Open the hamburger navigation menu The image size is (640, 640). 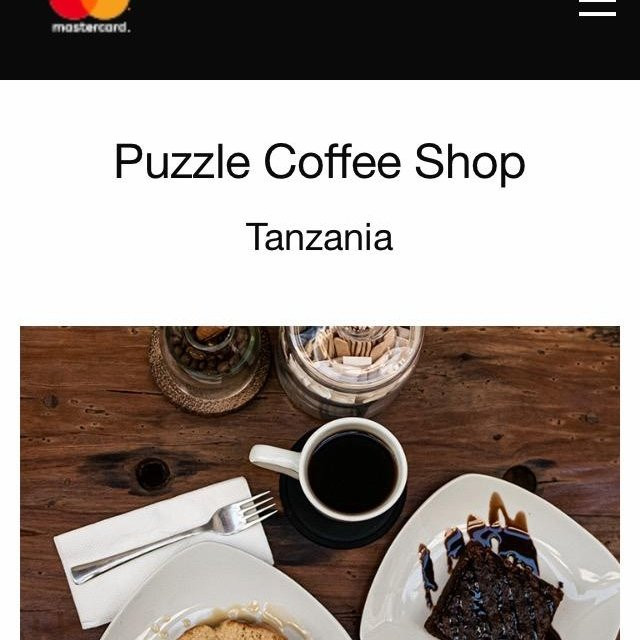[597, 7]
